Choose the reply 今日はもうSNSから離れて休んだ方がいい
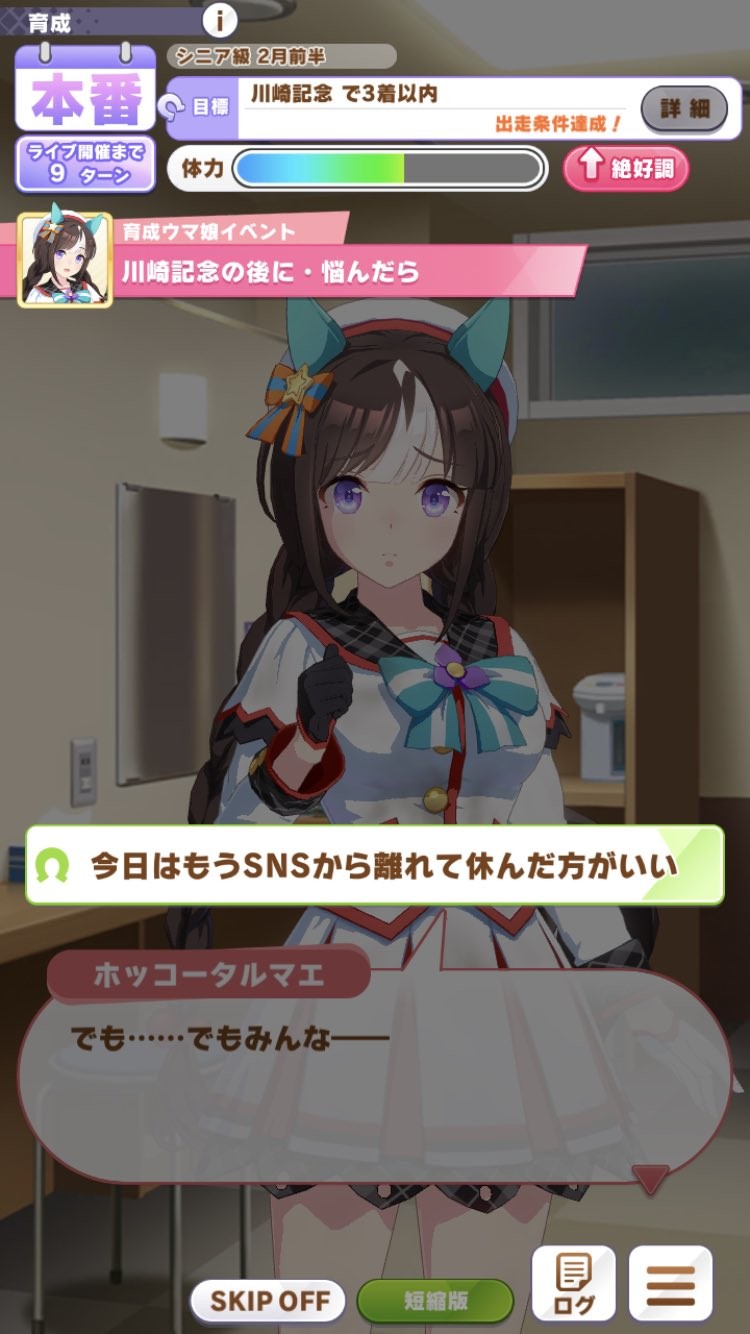Screen dimensions: 750x1334 375,865
